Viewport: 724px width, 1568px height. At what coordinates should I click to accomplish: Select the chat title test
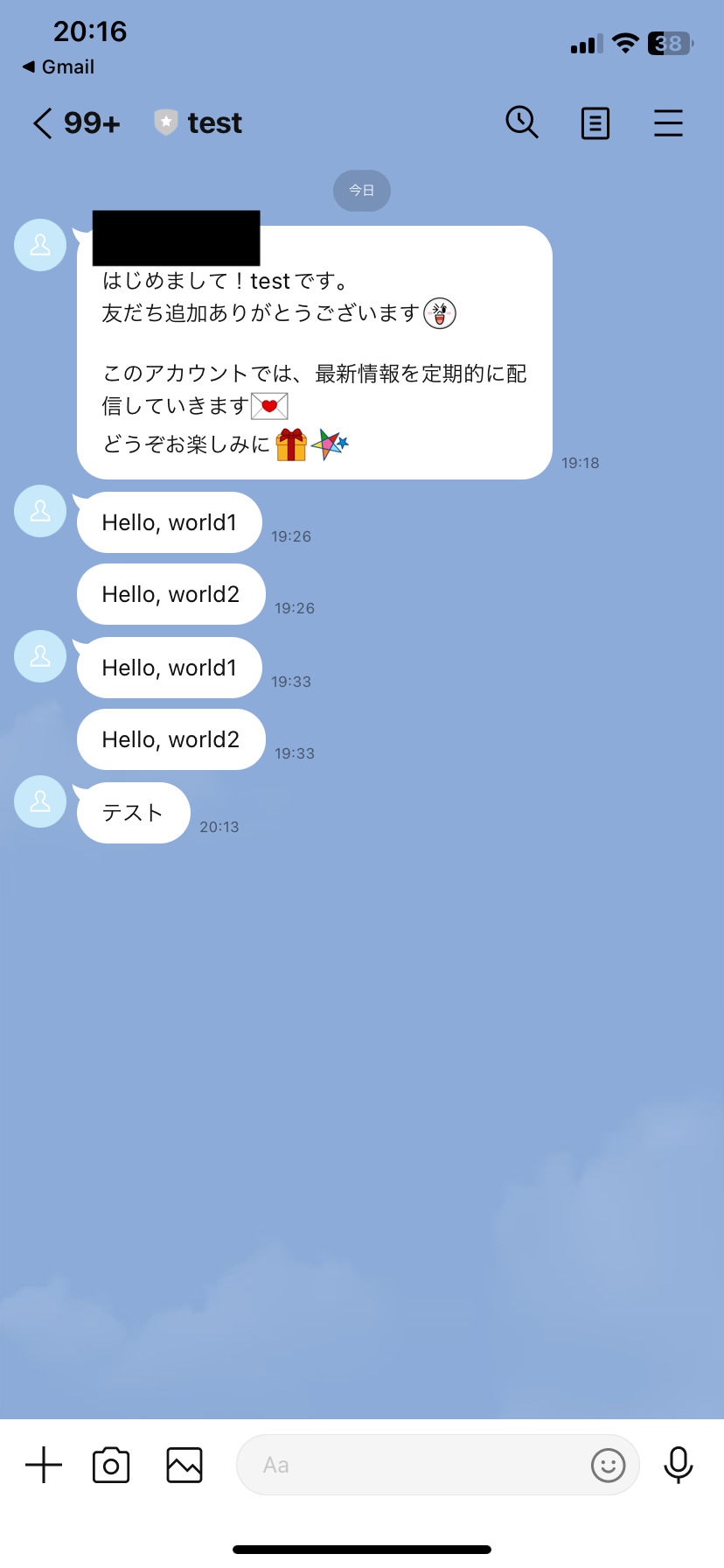214,122
